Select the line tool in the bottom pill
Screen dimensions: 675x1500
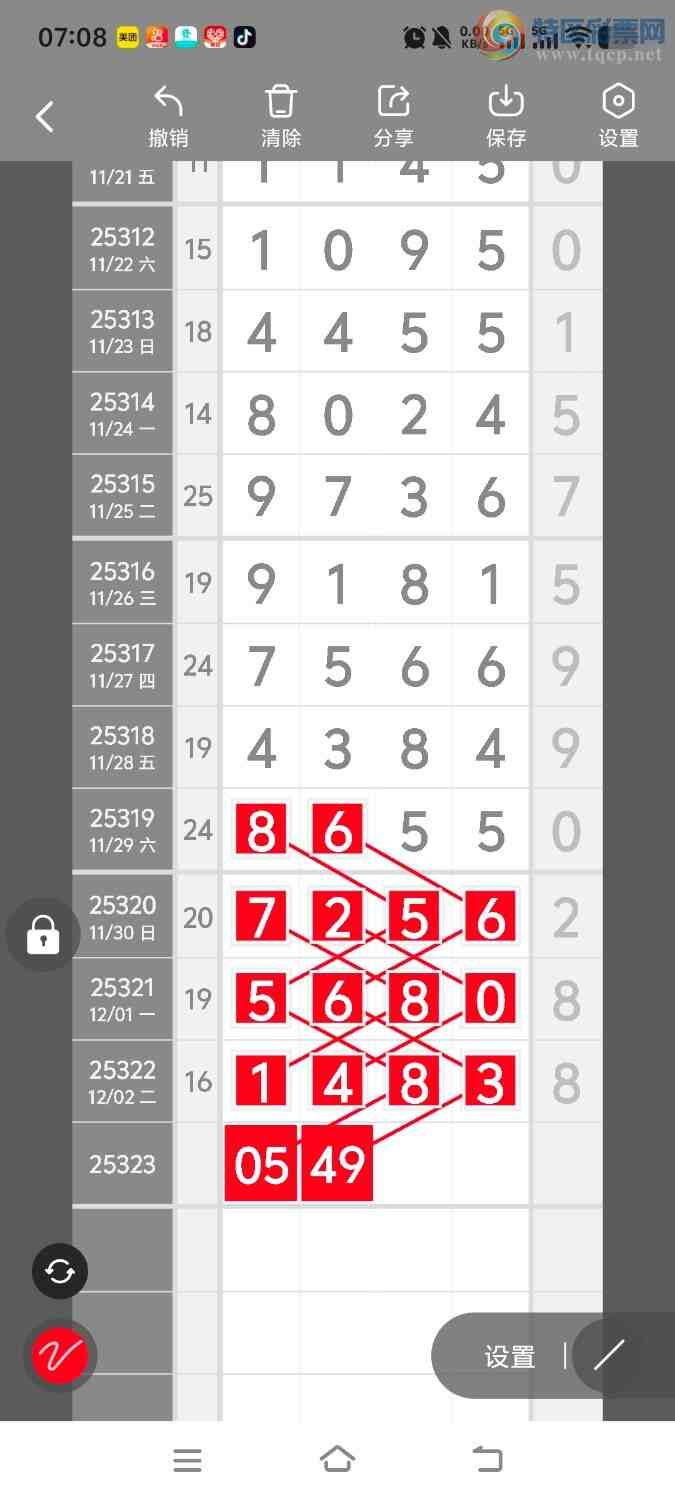(609, 1355)
